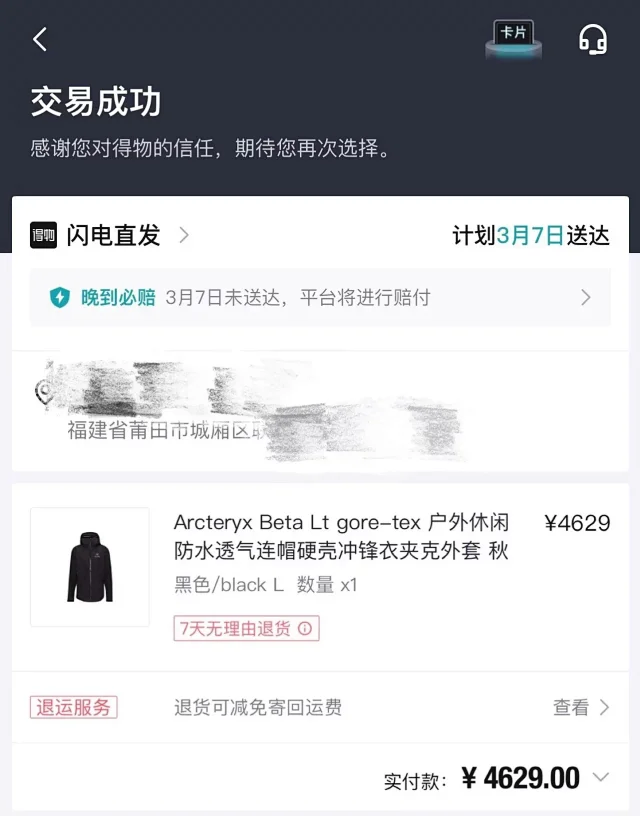This screenshot has height=816, width=640.
Task: Contact customer service via headset icon
Action: (593, 39)
